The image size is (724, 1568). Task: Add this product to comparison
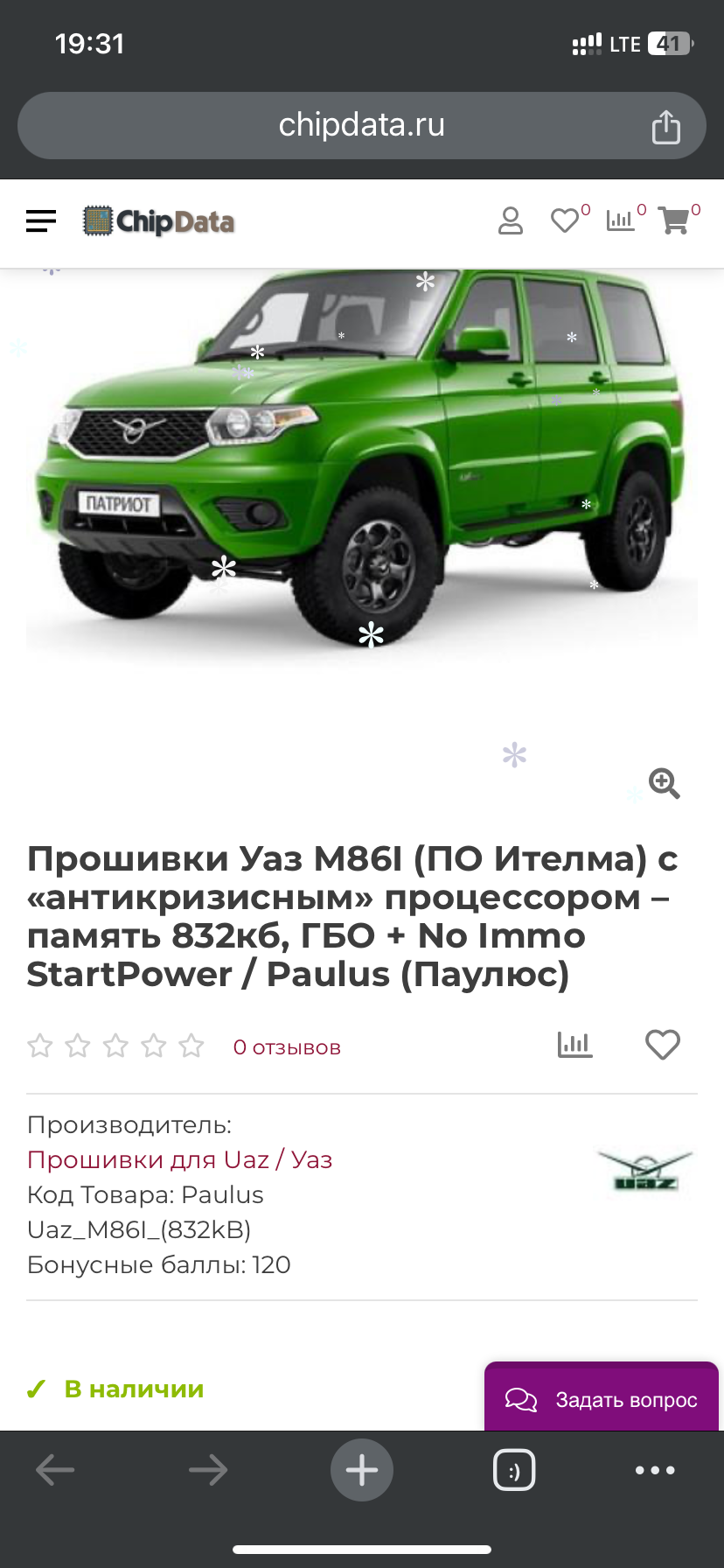[x=574, y=1045]
